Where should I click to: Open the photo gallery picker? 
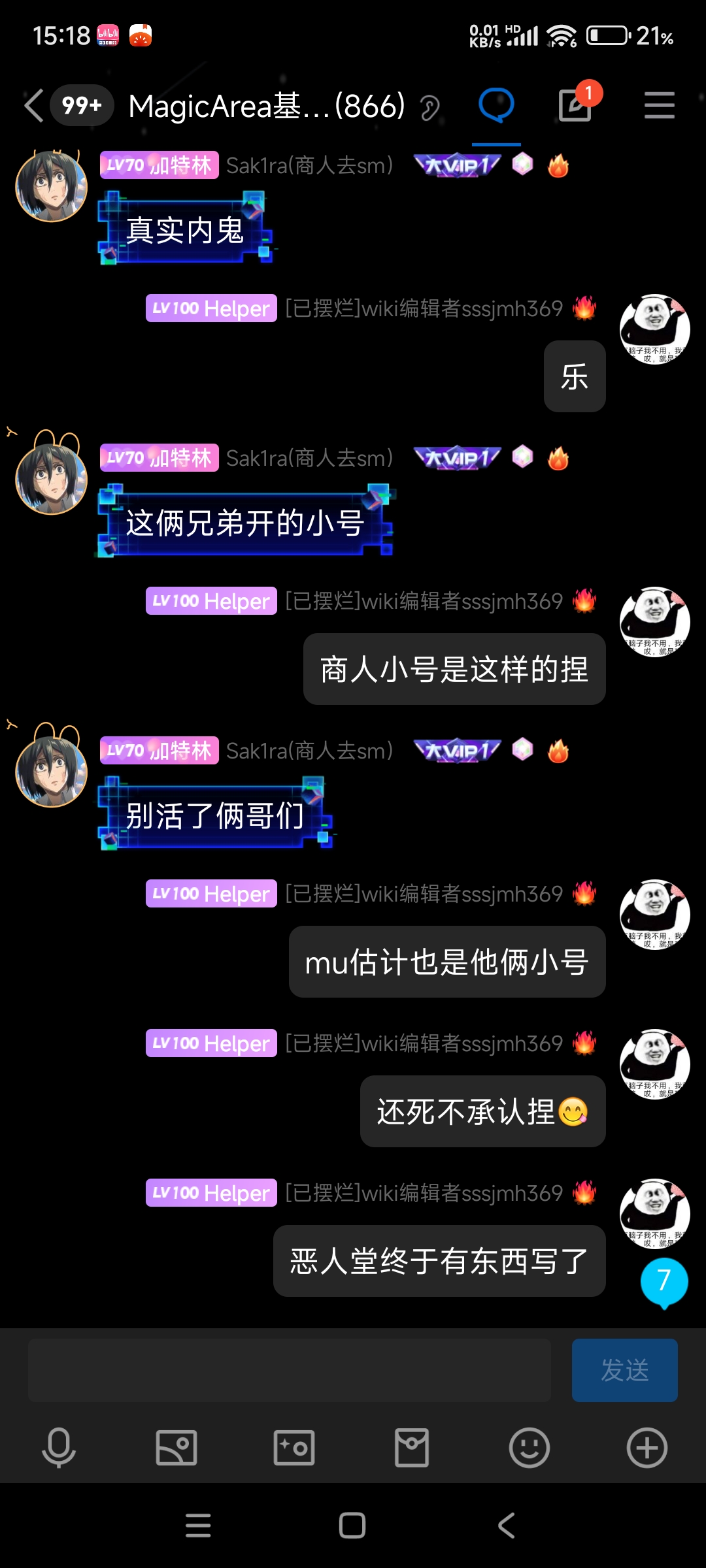tap(176, 1448)
